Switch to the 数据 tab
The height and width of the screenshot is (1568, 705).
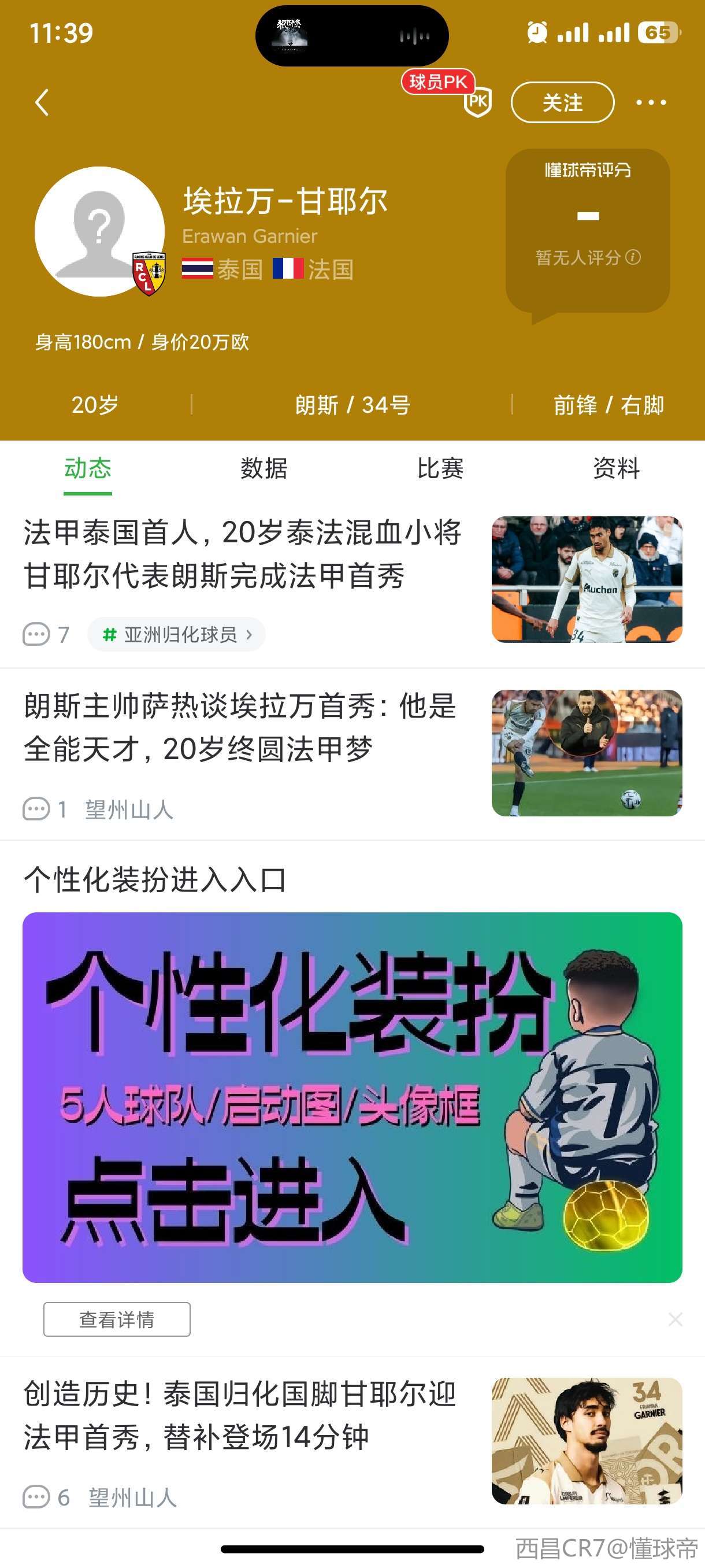coord(264,468)
